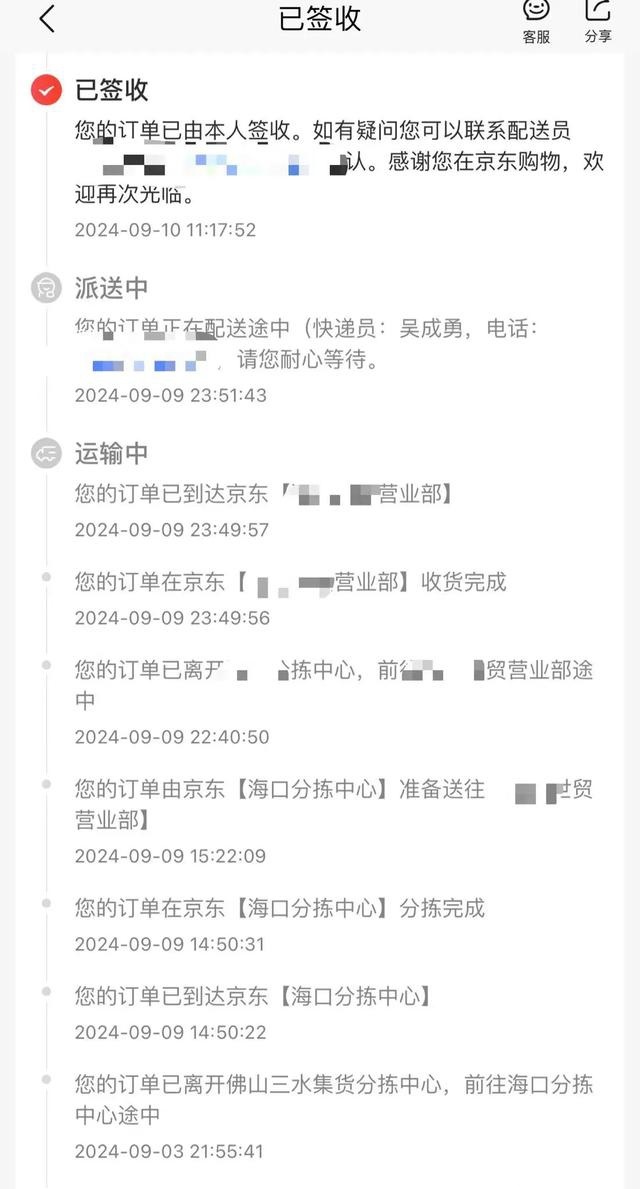Tap the 分享 share icon

point(598,21)
